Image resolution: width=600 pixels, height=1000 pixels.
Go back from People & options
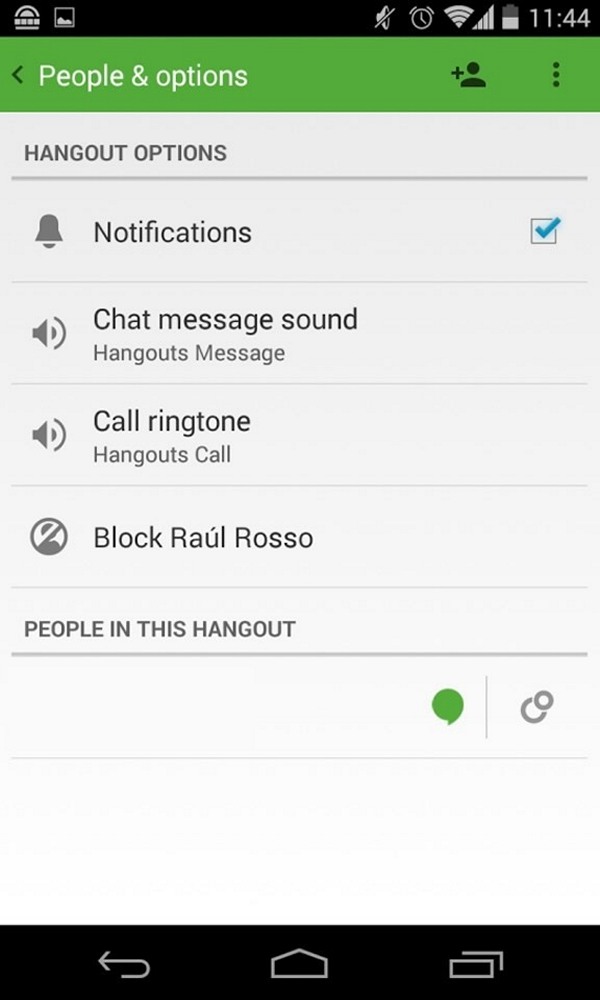(18, 76)
